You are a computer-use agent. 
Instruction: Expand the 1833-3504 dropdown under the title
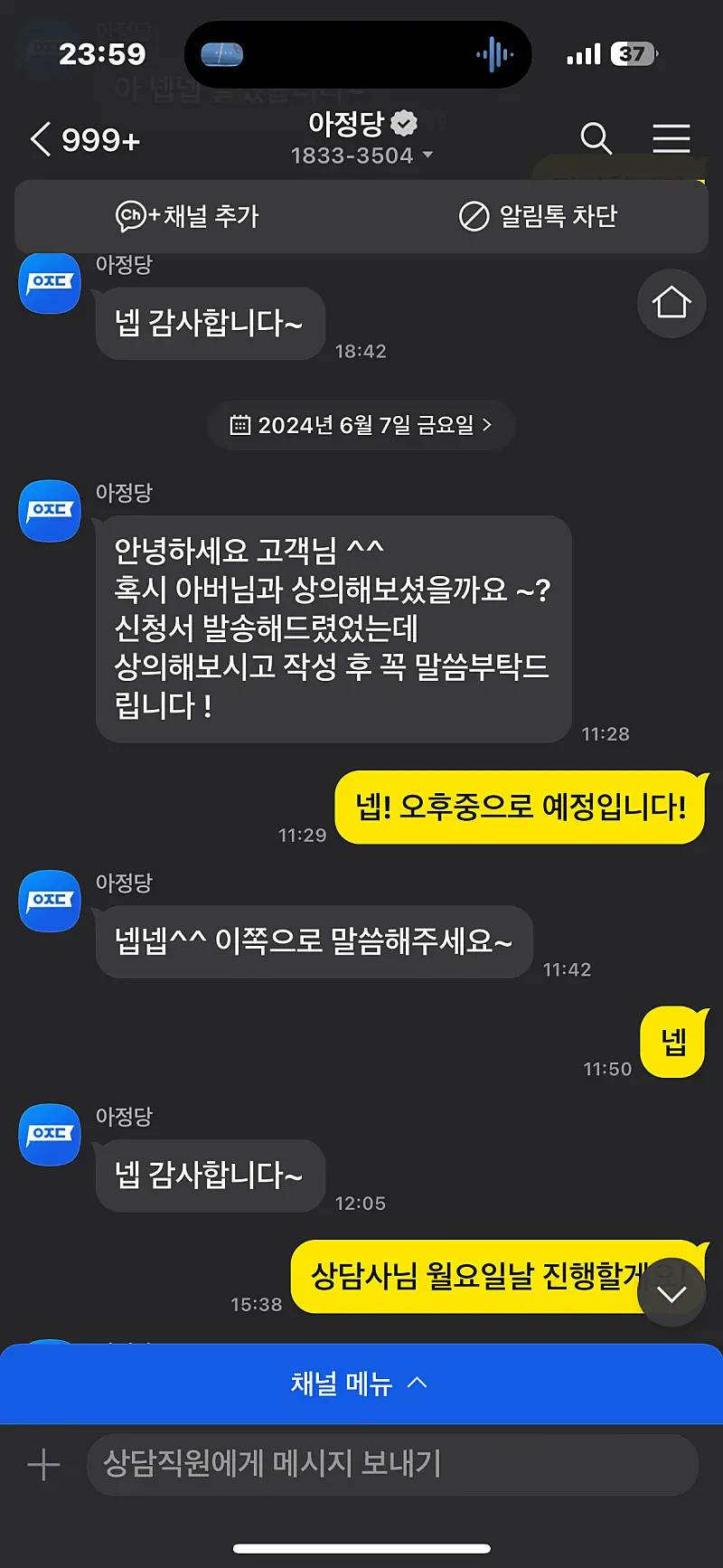click(362, 156)
